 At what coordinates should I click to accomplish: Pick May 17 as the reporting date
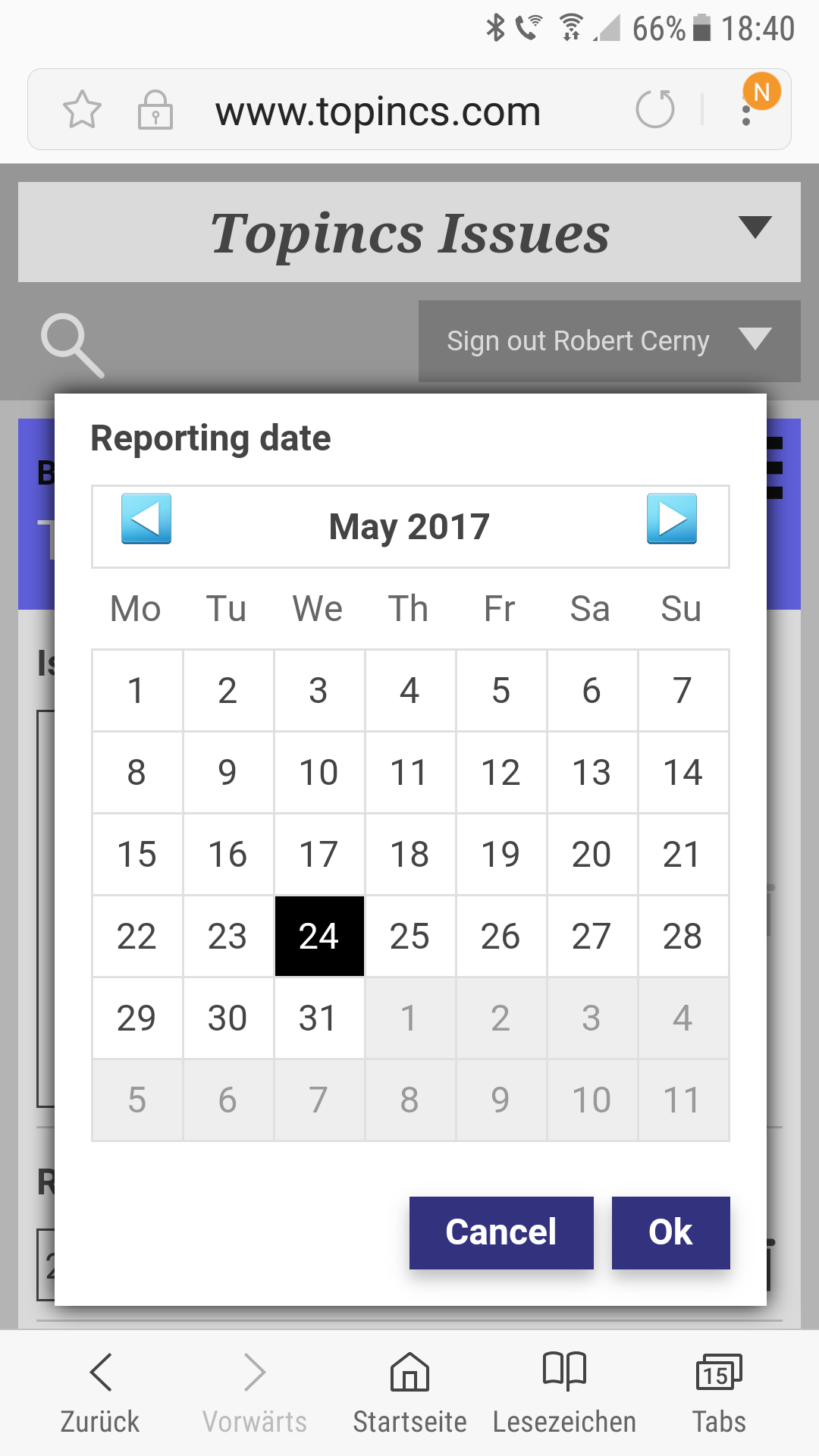[318, 855]
